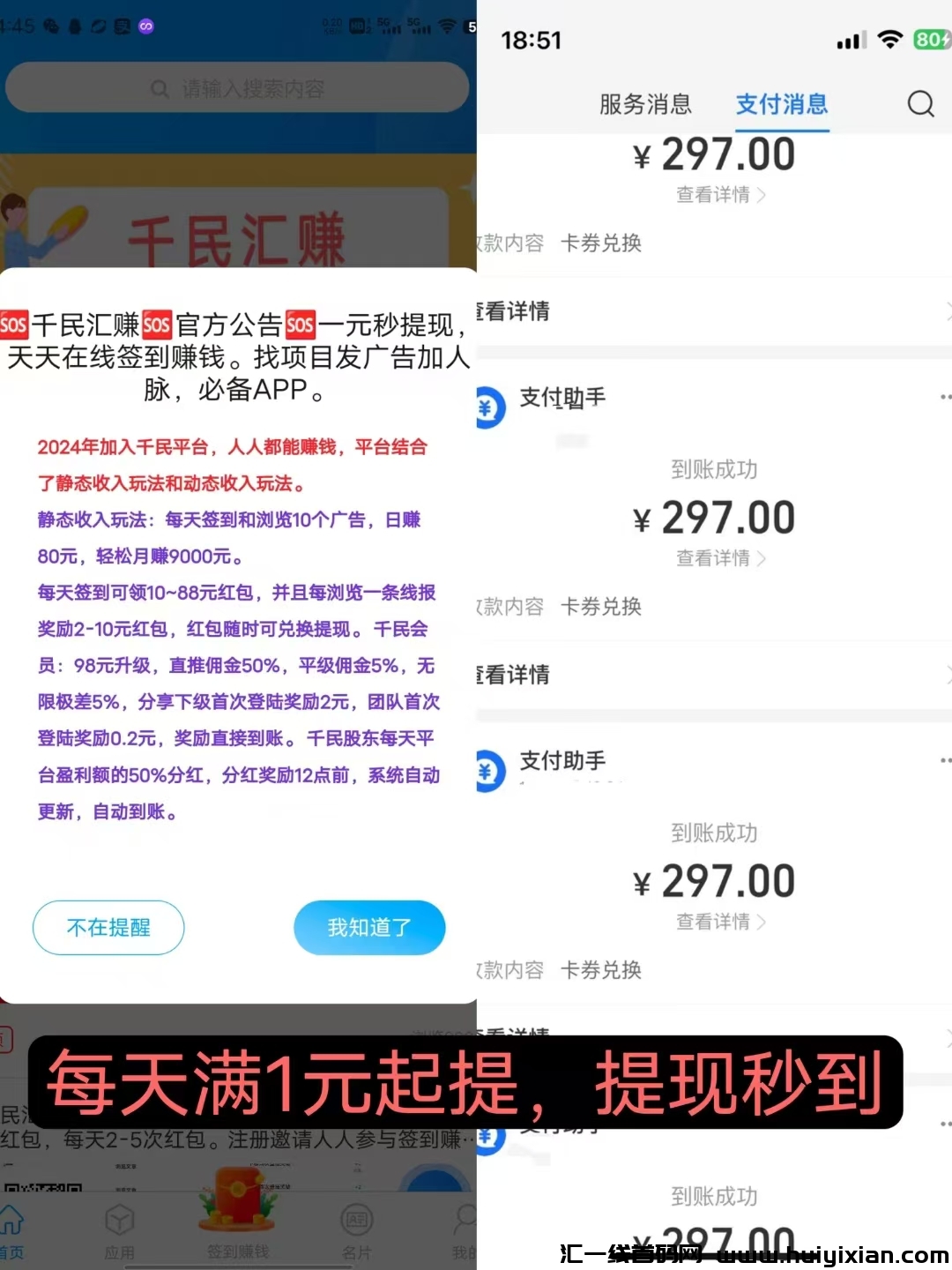Expand 查看详情 under the first ¥297.00 payment

pyautogui.click(x=716, y=196)
